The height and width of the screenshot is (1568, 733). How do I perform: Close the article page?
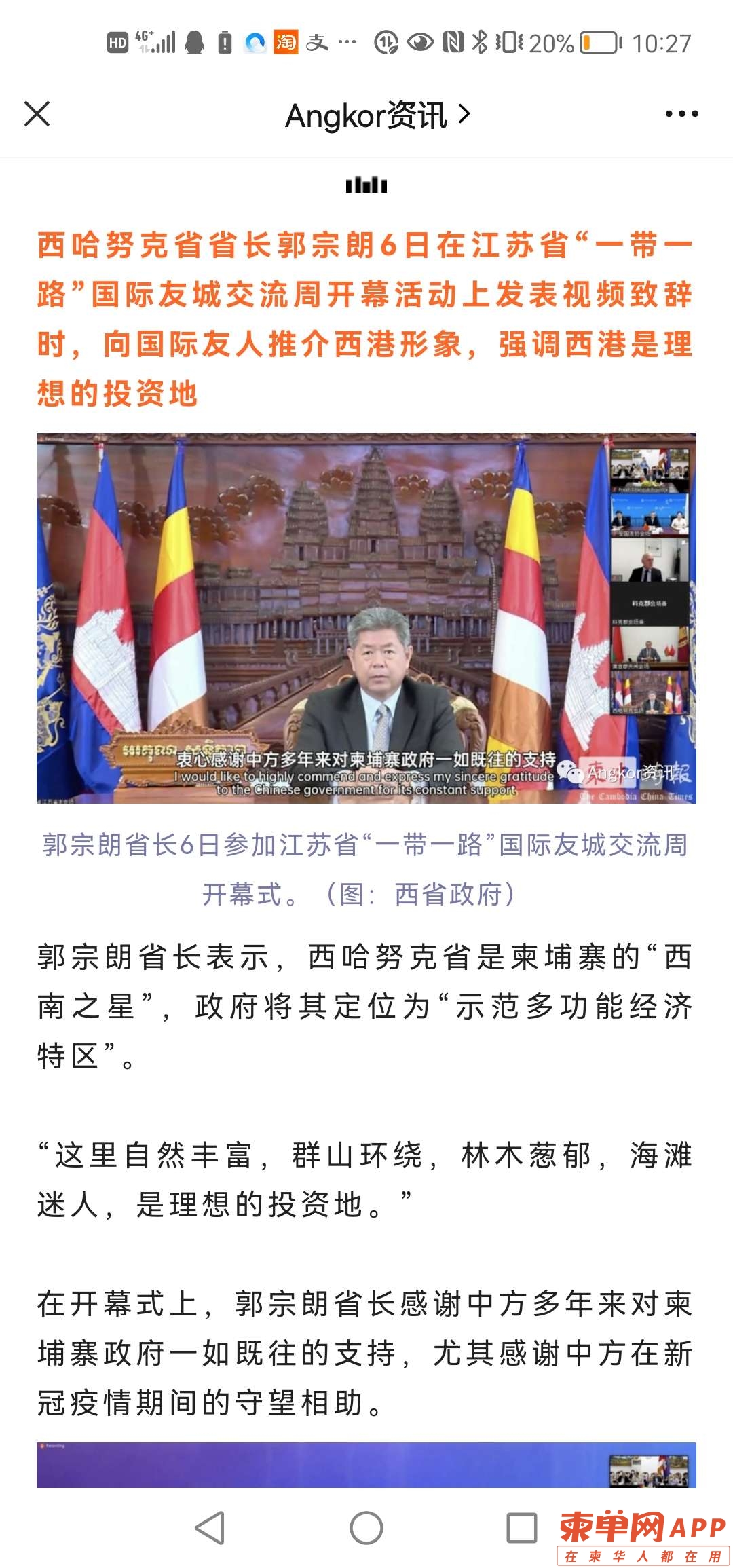pyautogui.click(x=37, y=114)
